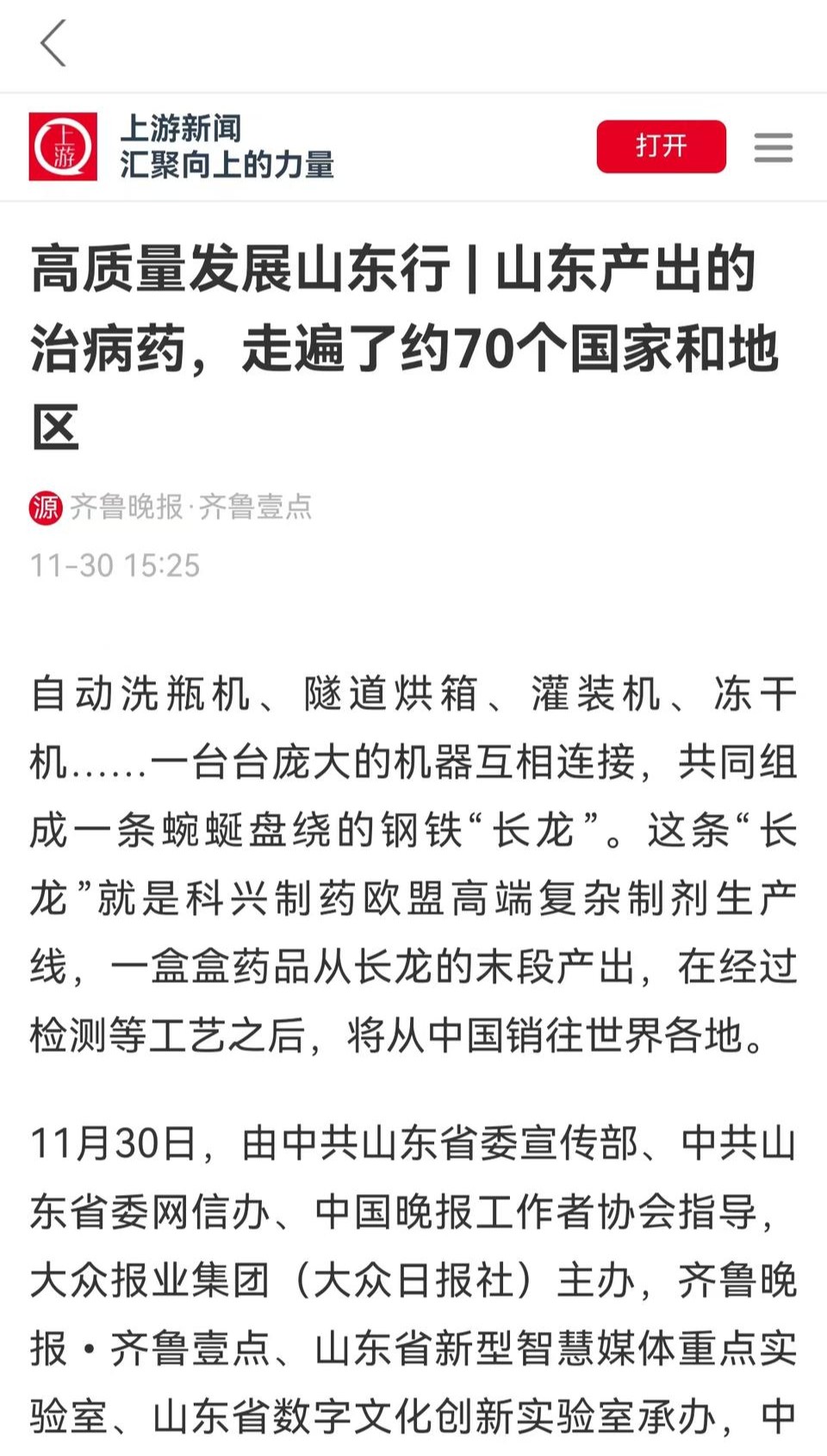
Task: Open the hamburger menu
Action: click(x=773, y=147)
